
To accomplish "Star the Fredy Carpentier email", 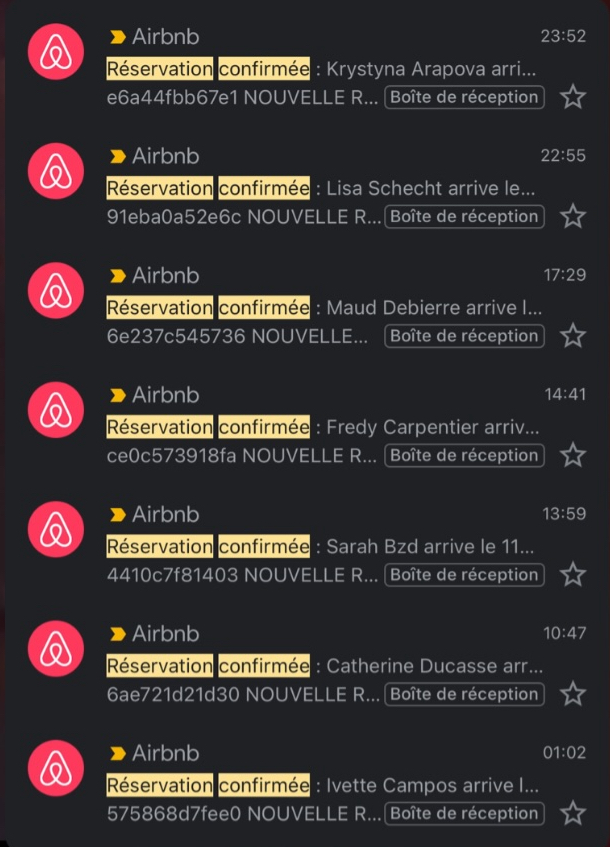I will [x=572, y=455].
